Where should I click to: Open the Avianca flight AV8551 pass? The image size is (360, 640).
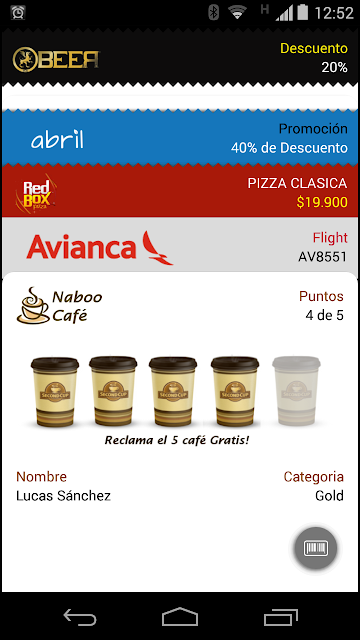180,247
